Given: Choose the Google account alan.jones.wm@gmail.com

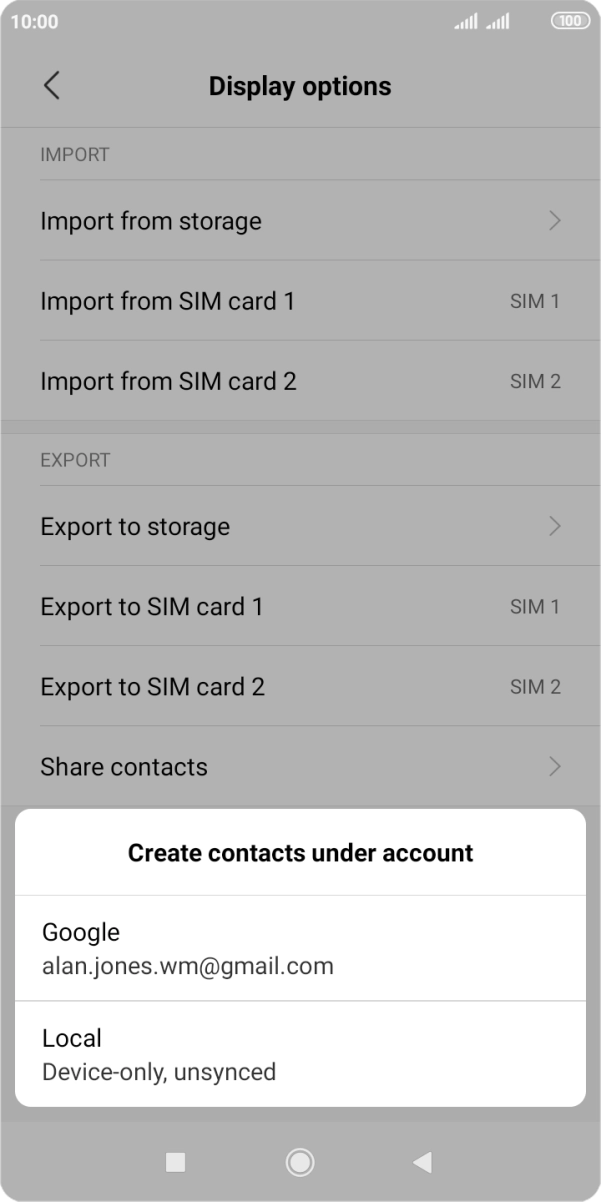Looking at the screenshot, I should coord(300,948).
